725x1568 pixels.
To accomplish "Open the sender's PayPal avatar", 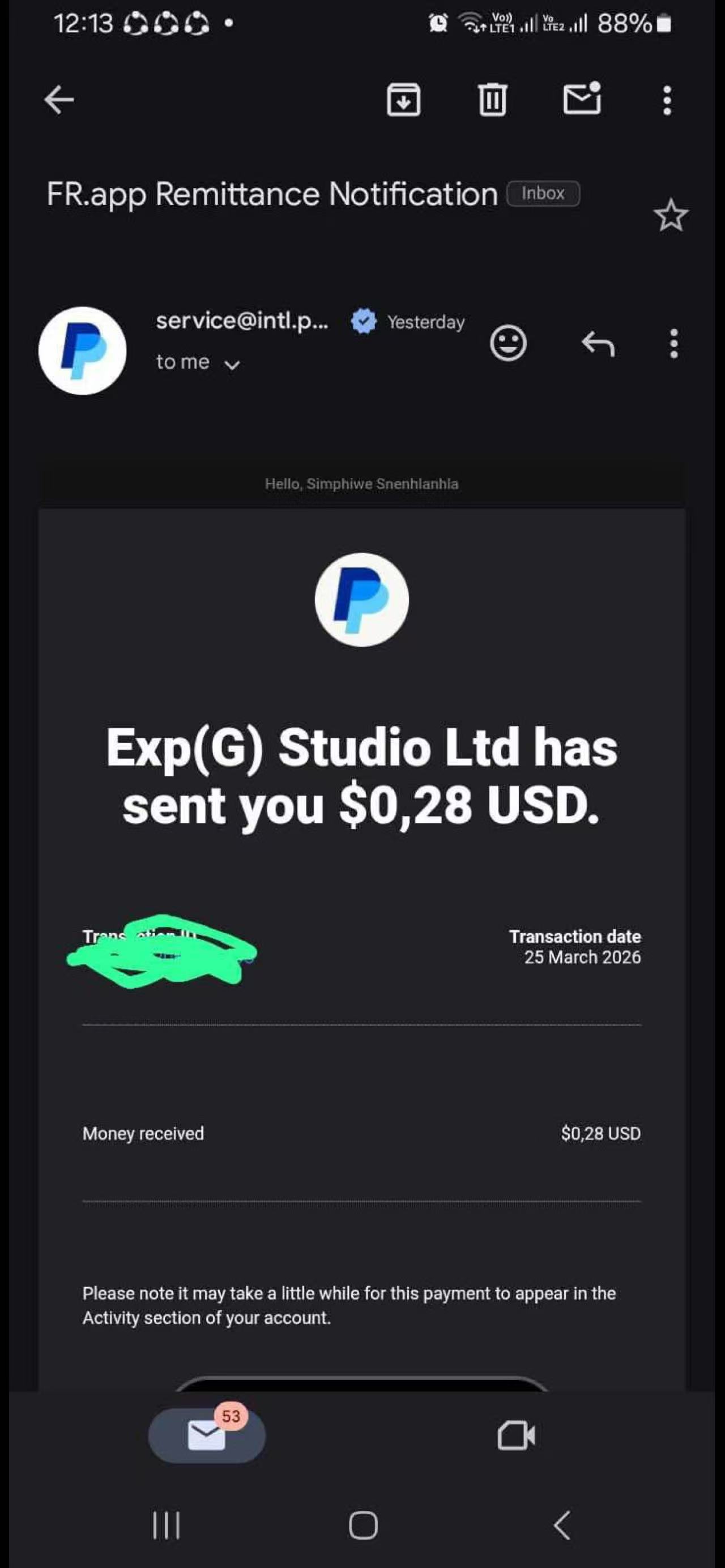I will pos(82,351).
